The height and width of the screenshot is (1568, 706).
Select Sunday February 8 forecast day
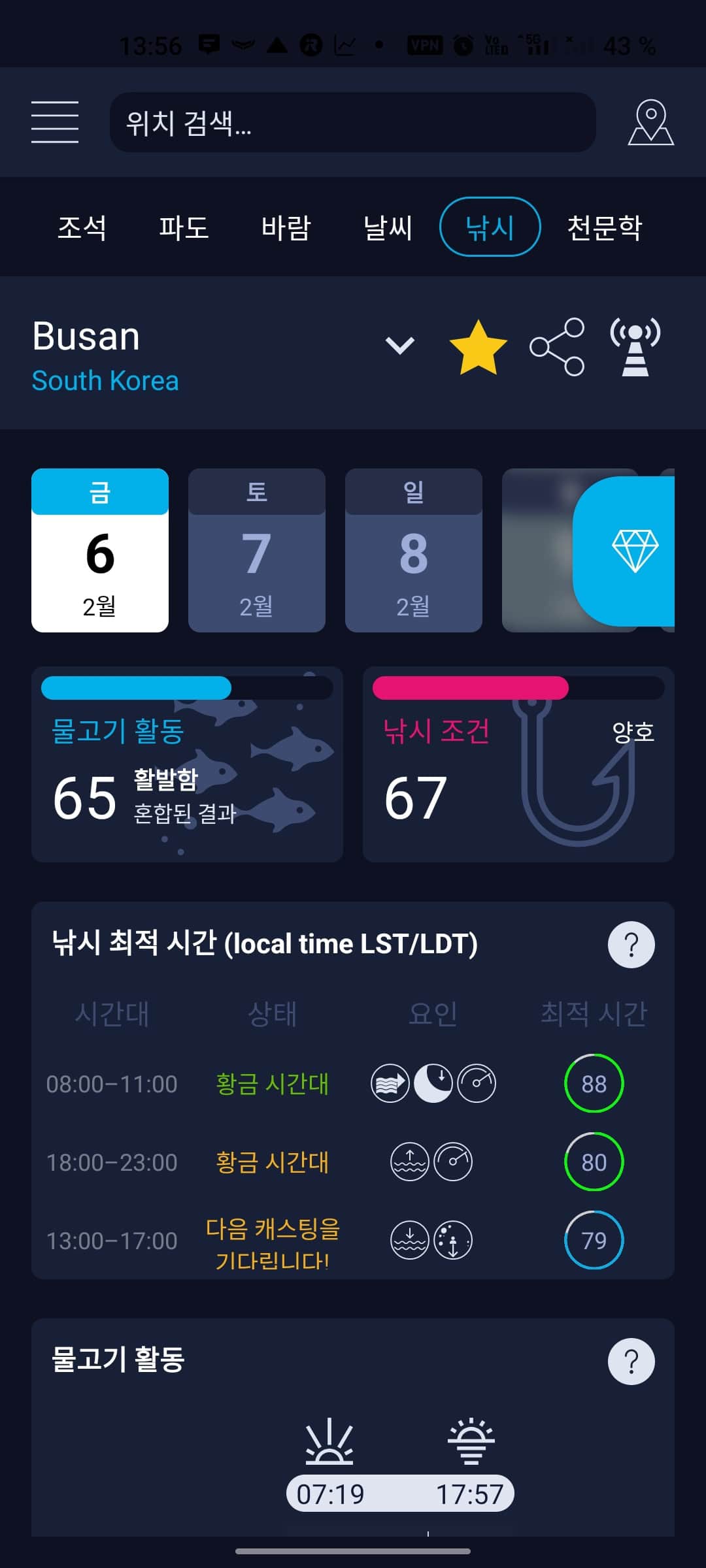pyautogui.click(x=414, y=551)
